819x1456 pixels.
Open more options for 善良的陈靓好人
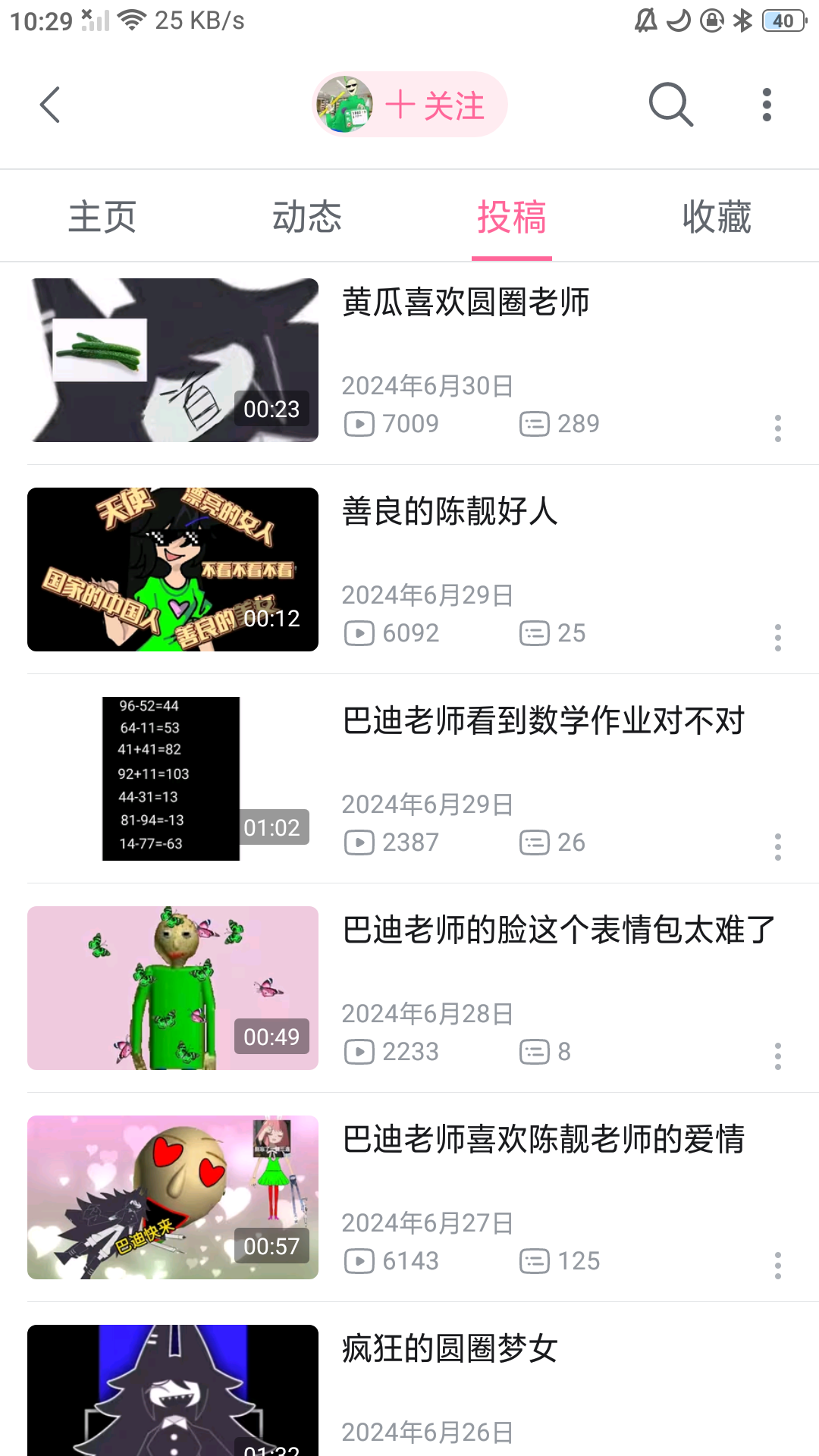pos(777,638)
